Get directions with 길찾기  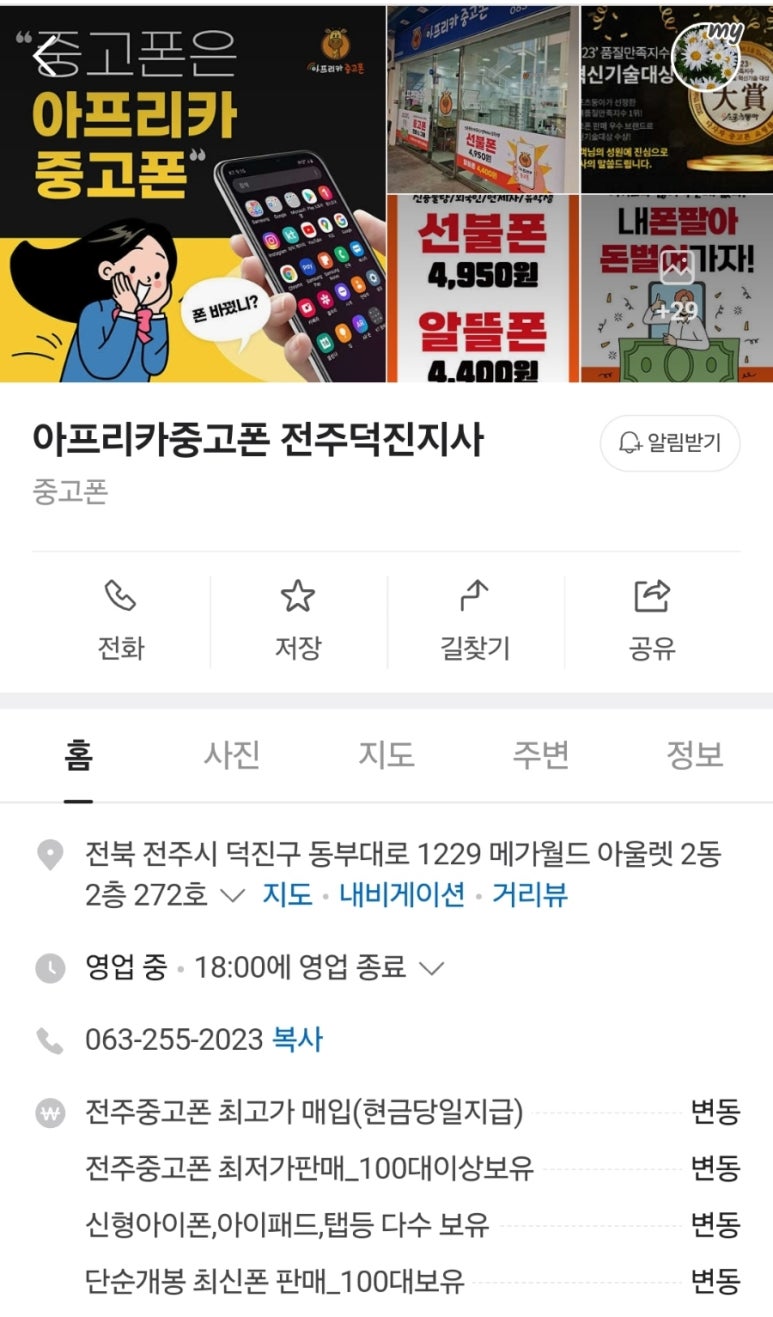pyautogui.click(x=475, y=622)
